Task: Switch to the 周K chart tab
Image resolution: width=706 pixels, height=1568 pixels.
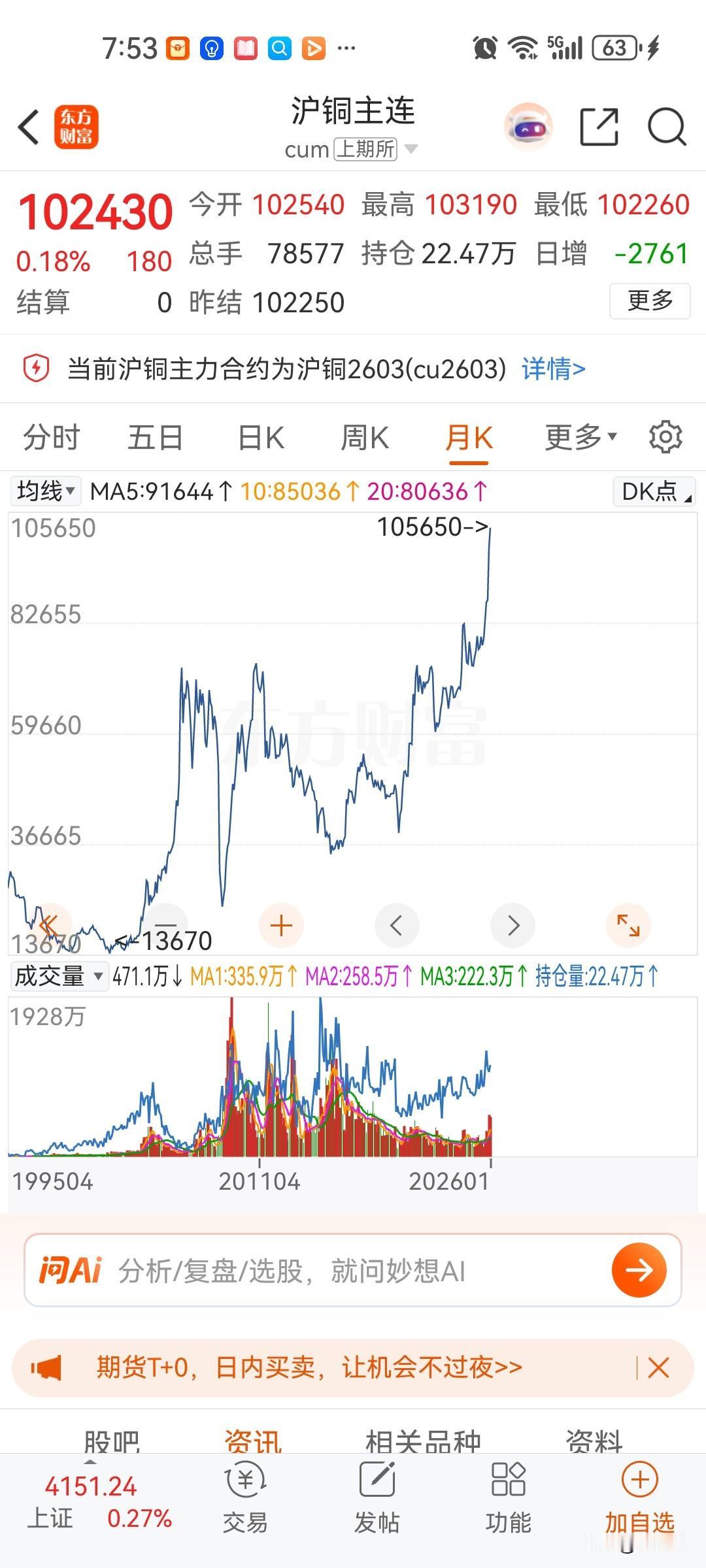Action: 365,436
